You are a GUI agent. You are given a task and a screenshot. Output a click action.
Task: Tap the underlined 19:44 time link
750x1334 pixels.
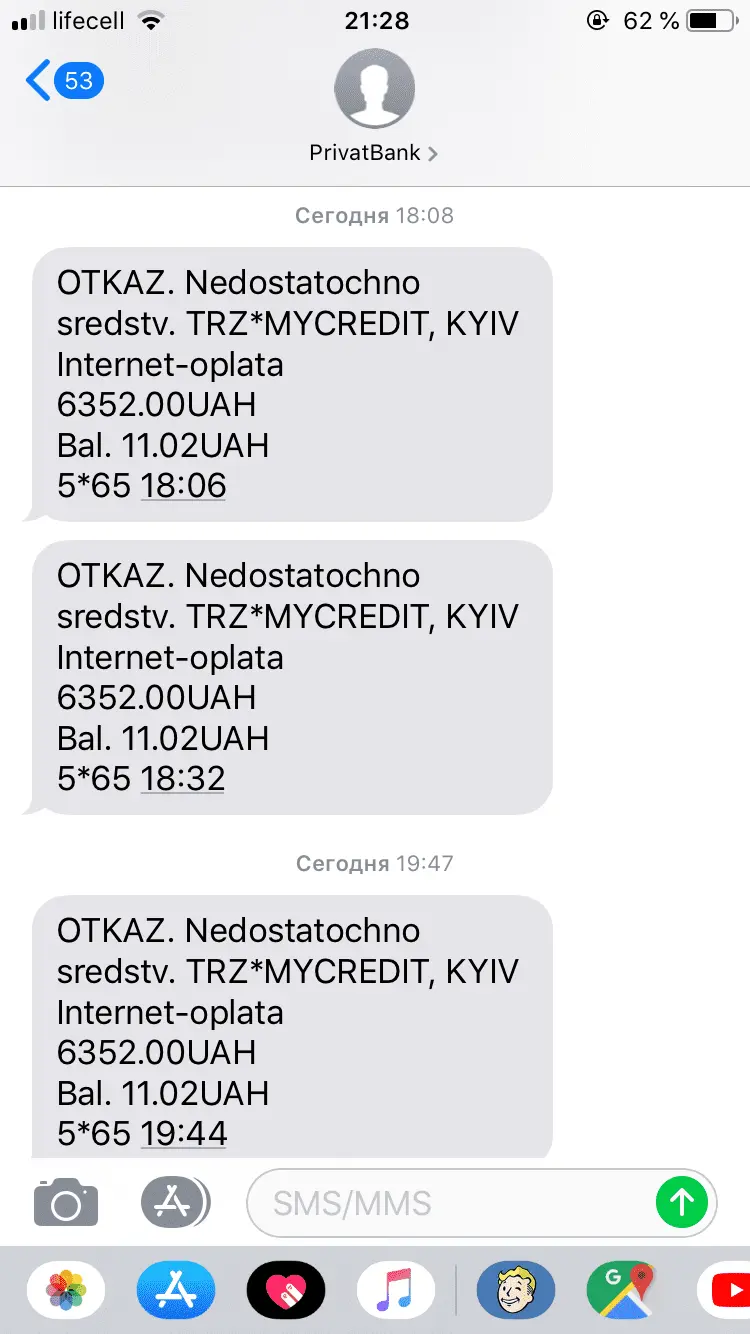pyautogui.click(x=184, y=1134)
